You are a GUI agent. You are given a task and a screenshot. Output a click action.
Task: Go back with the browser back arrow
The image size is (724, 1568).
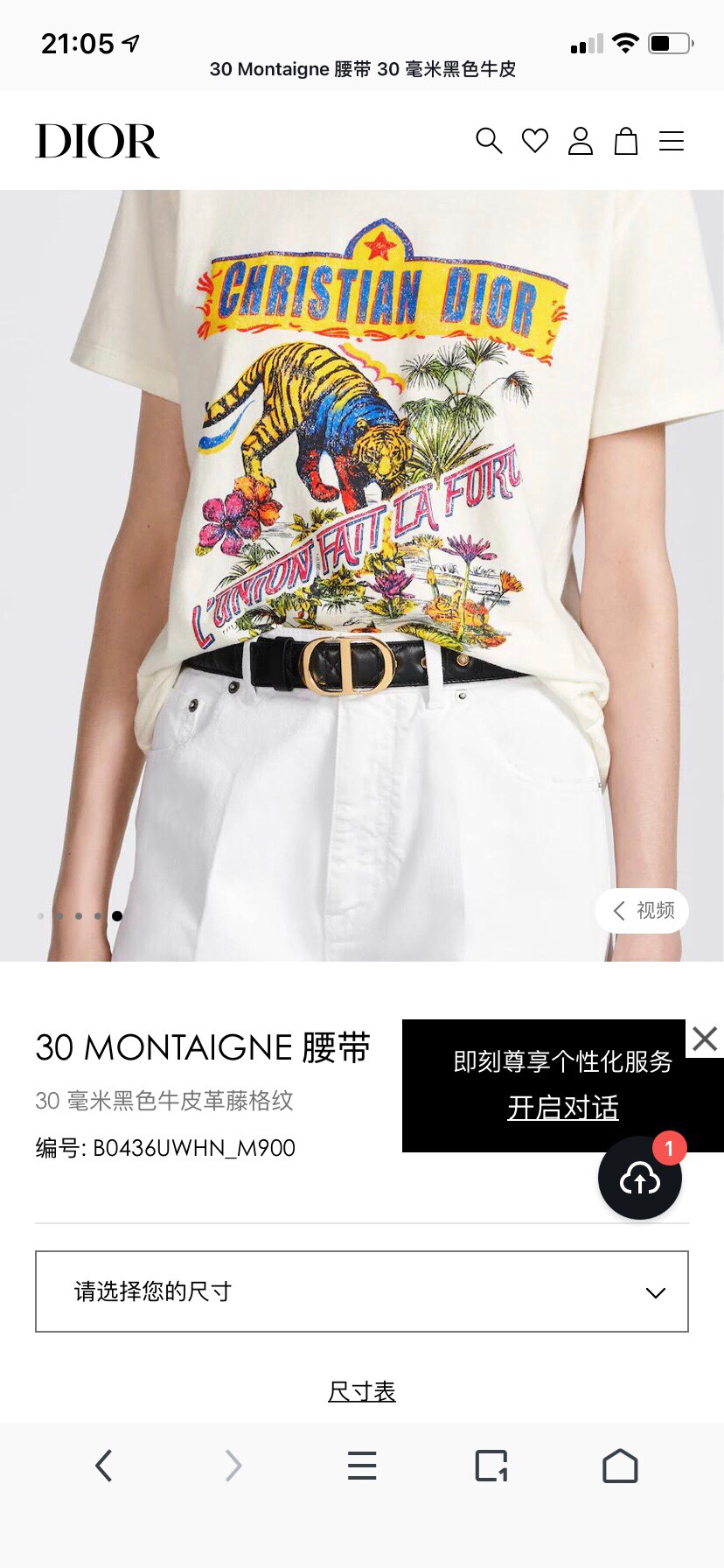click(104, 1466)
